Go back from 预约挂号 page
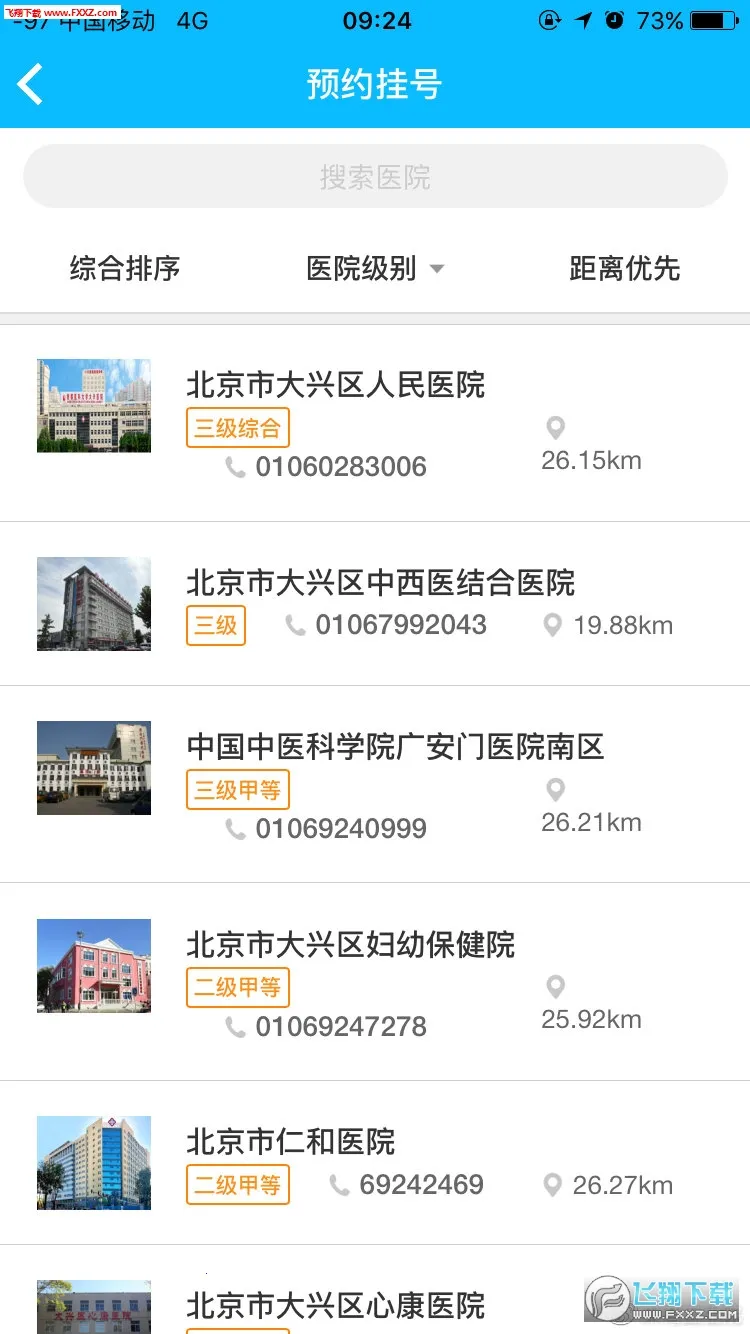The width and height of the screenshot is (750, 1334). (x=31, y=84)
